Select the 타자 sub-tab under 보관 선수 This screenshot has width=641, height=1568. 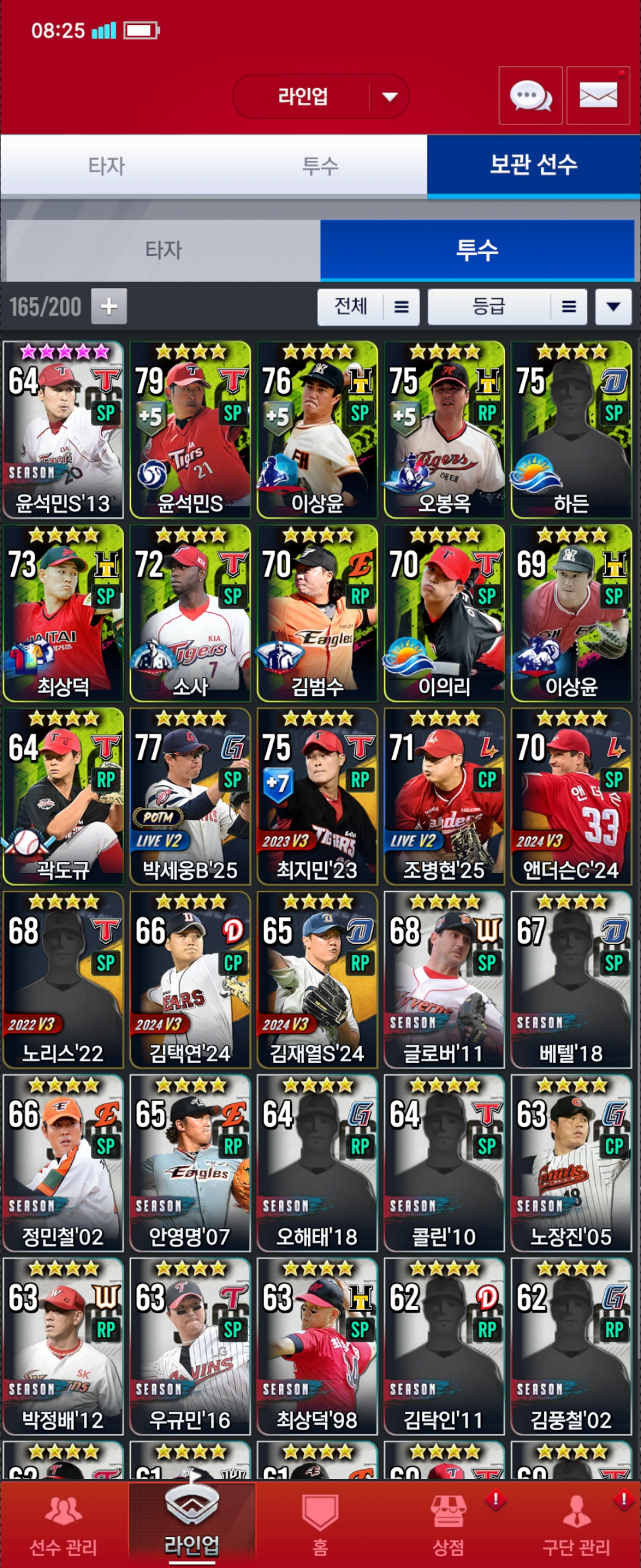tap(163, 250)
